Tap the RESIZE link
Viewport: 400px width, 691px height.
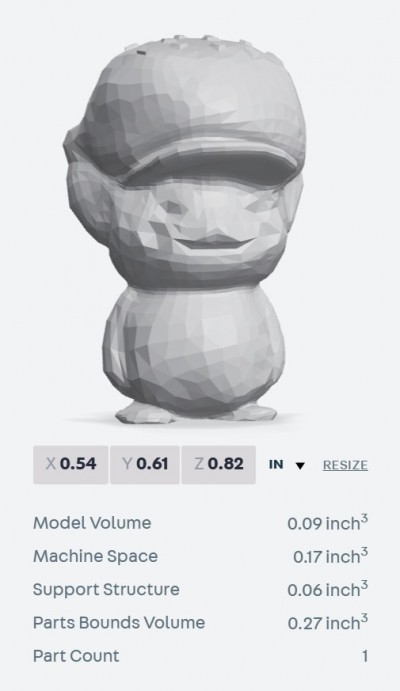[x=345, y=465]
